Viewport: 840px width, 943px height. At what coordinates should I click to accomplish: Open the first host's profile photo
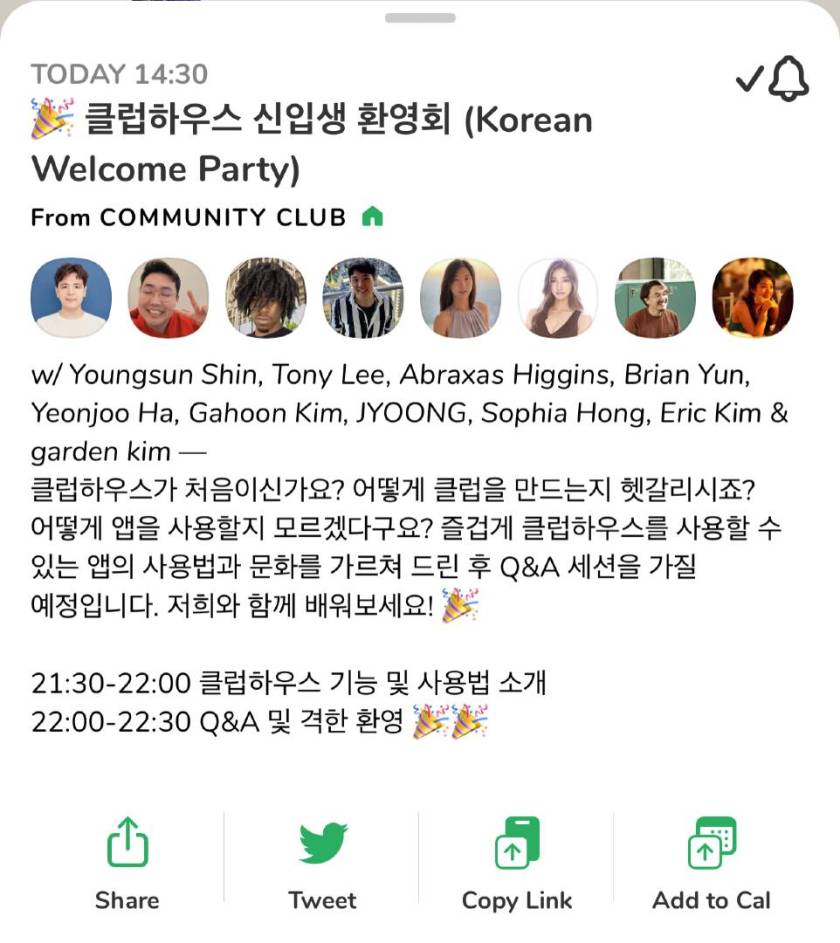(71, 298)
